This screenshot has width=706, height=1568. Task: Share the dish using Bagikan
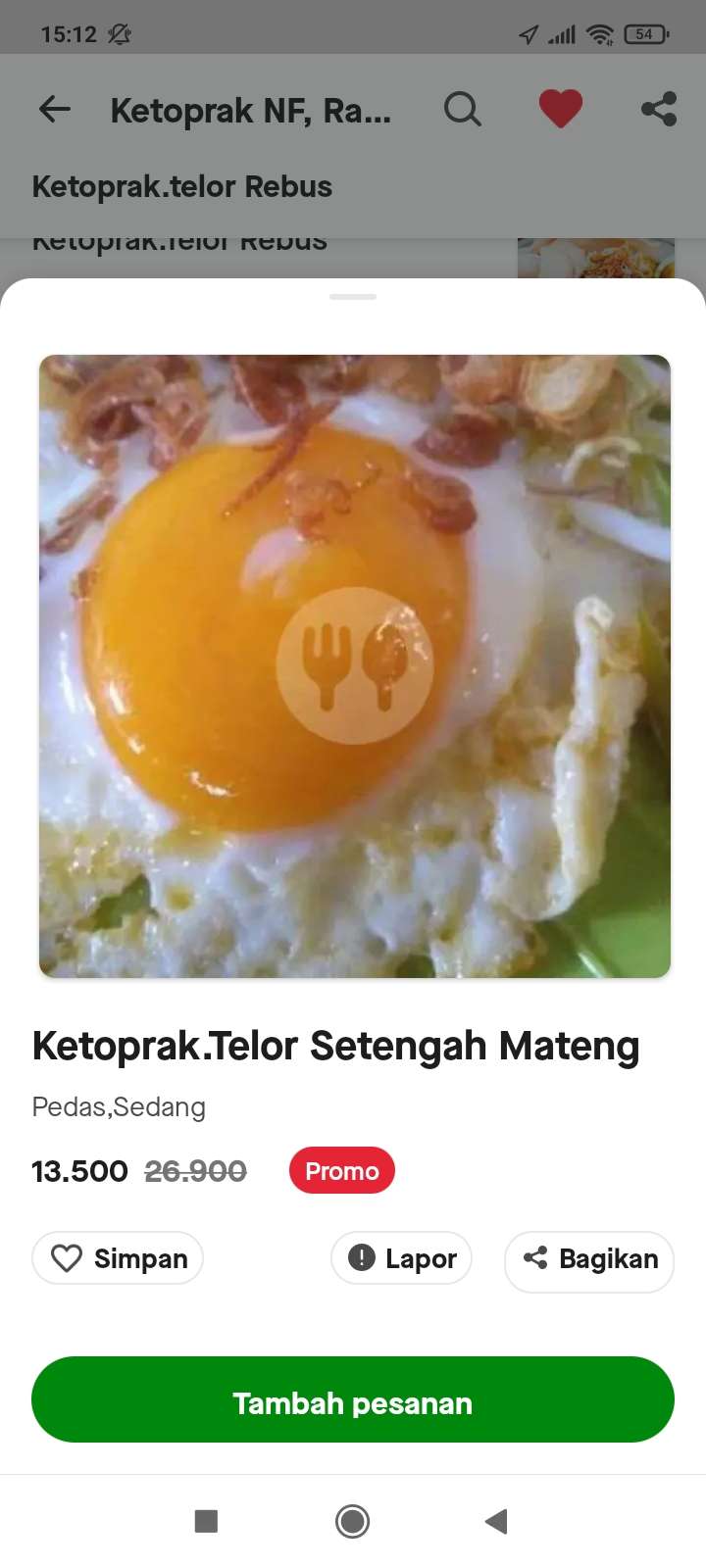(x=589, y=1260)
